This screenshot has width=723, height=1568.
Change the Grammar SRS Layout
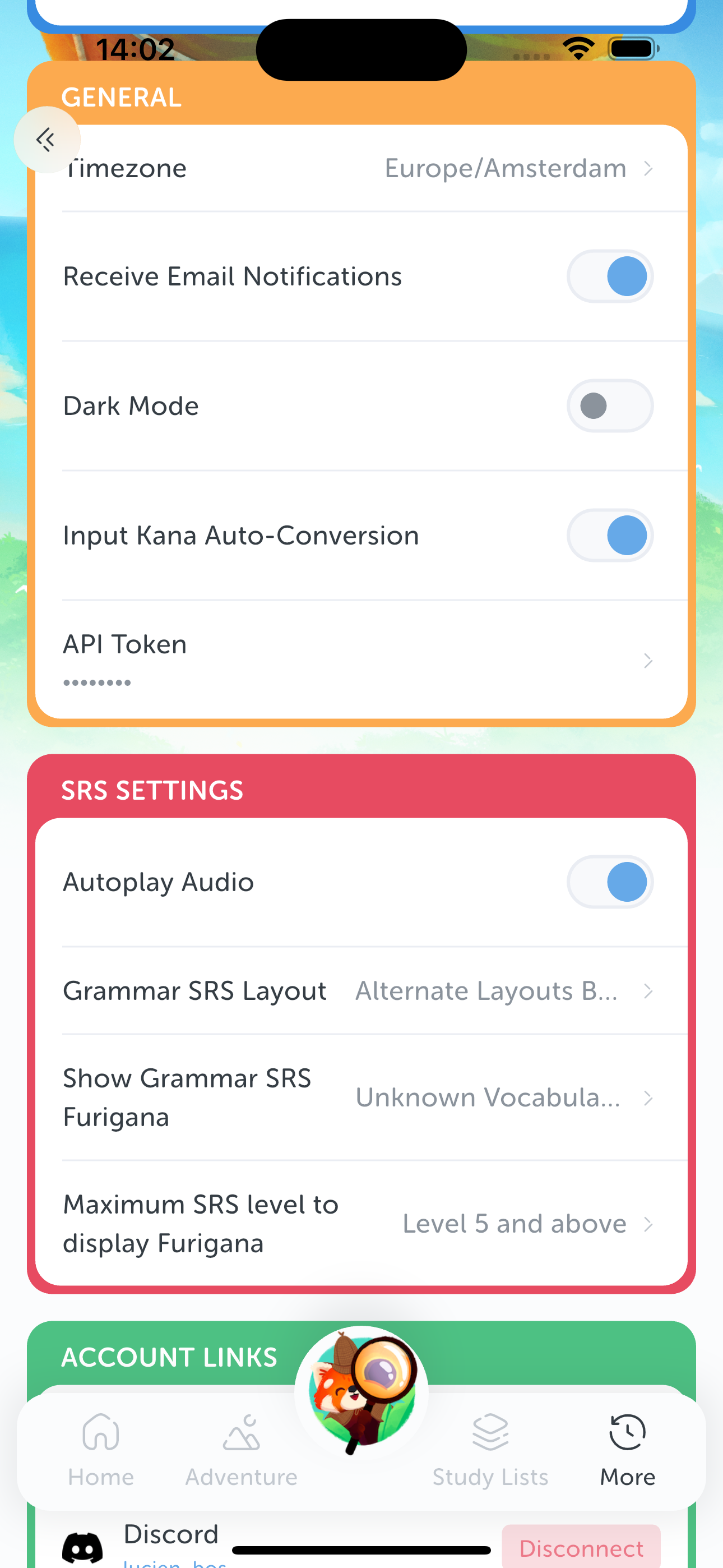[360, 991]
